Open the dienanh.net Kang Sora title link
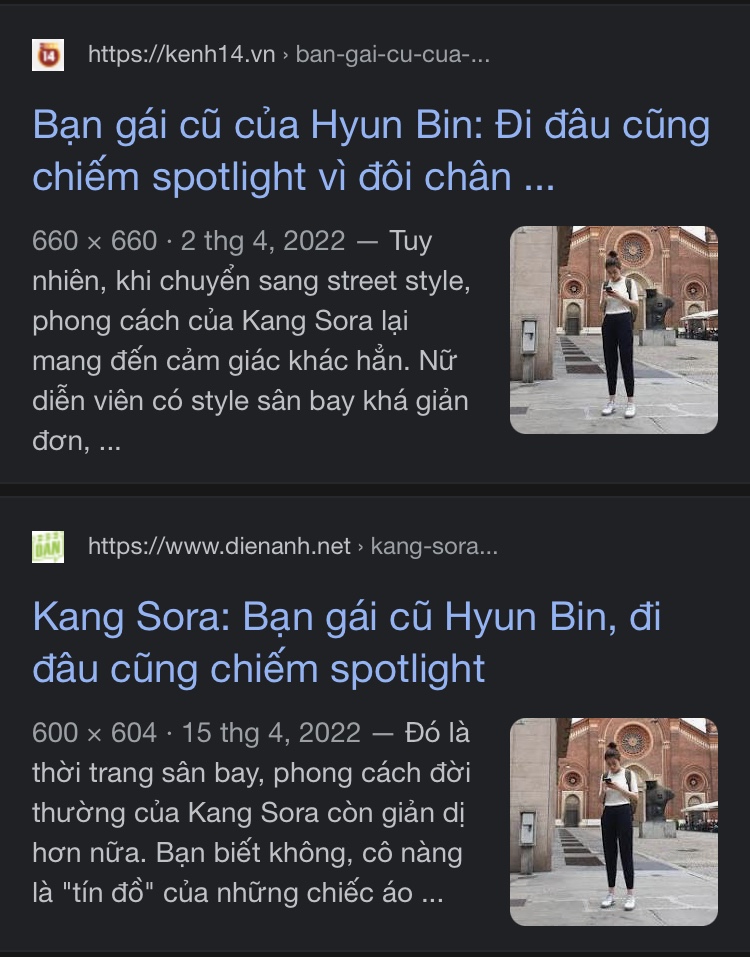The image size is (750, 957). coord(346,643)
